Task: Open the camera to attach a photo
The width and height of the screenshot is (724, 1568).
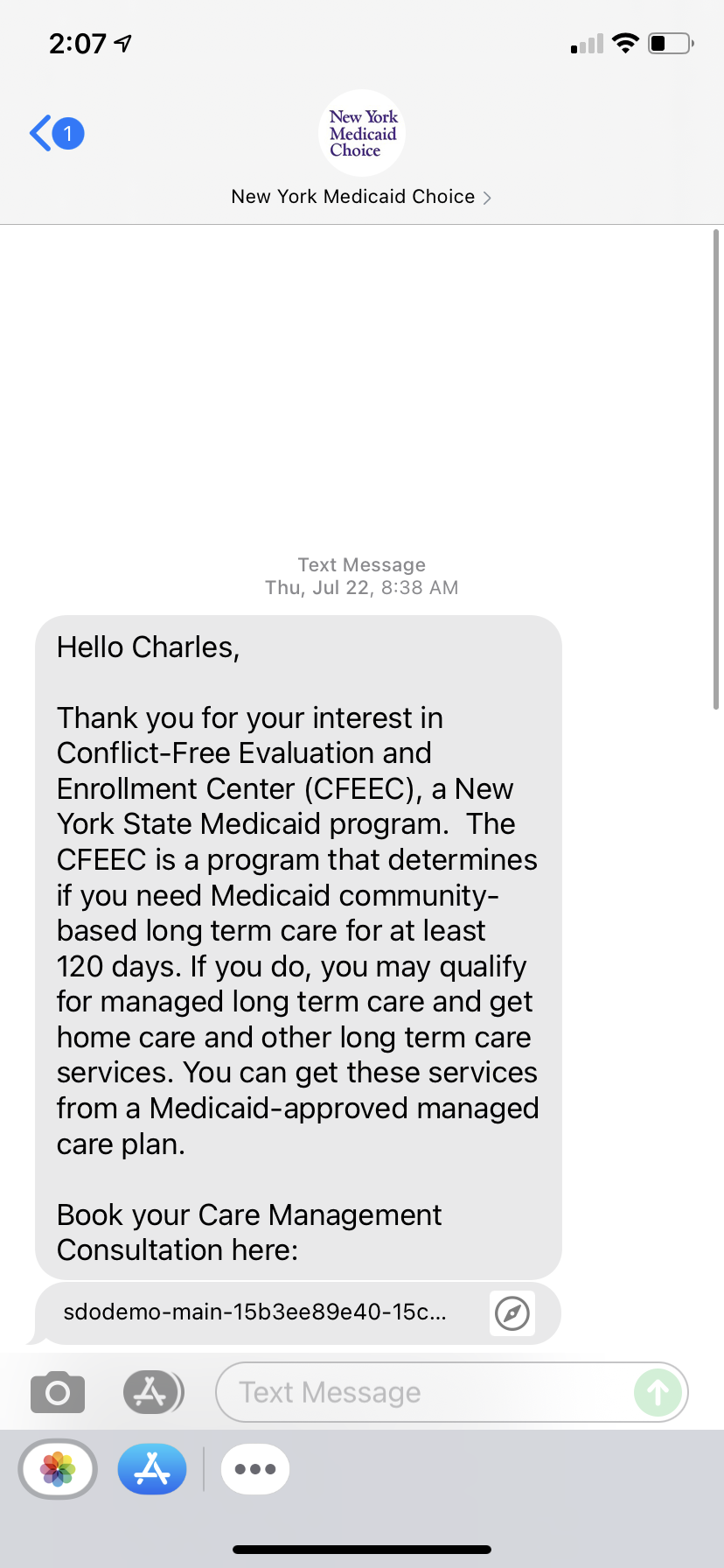Action: 58,1392
